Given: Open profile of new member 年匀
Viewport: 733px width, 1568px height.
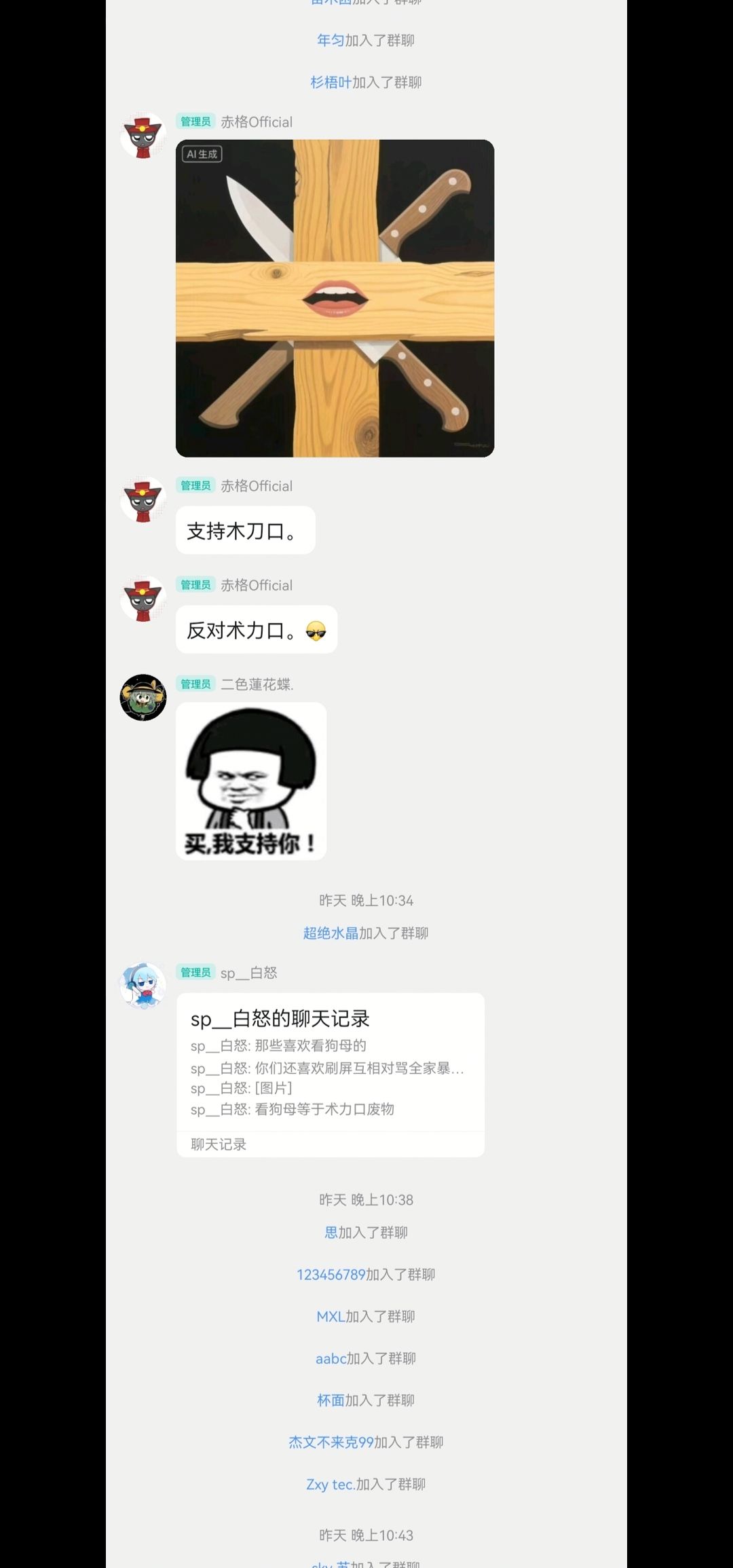Looking at the screenshot, I should tap(331, 41).
